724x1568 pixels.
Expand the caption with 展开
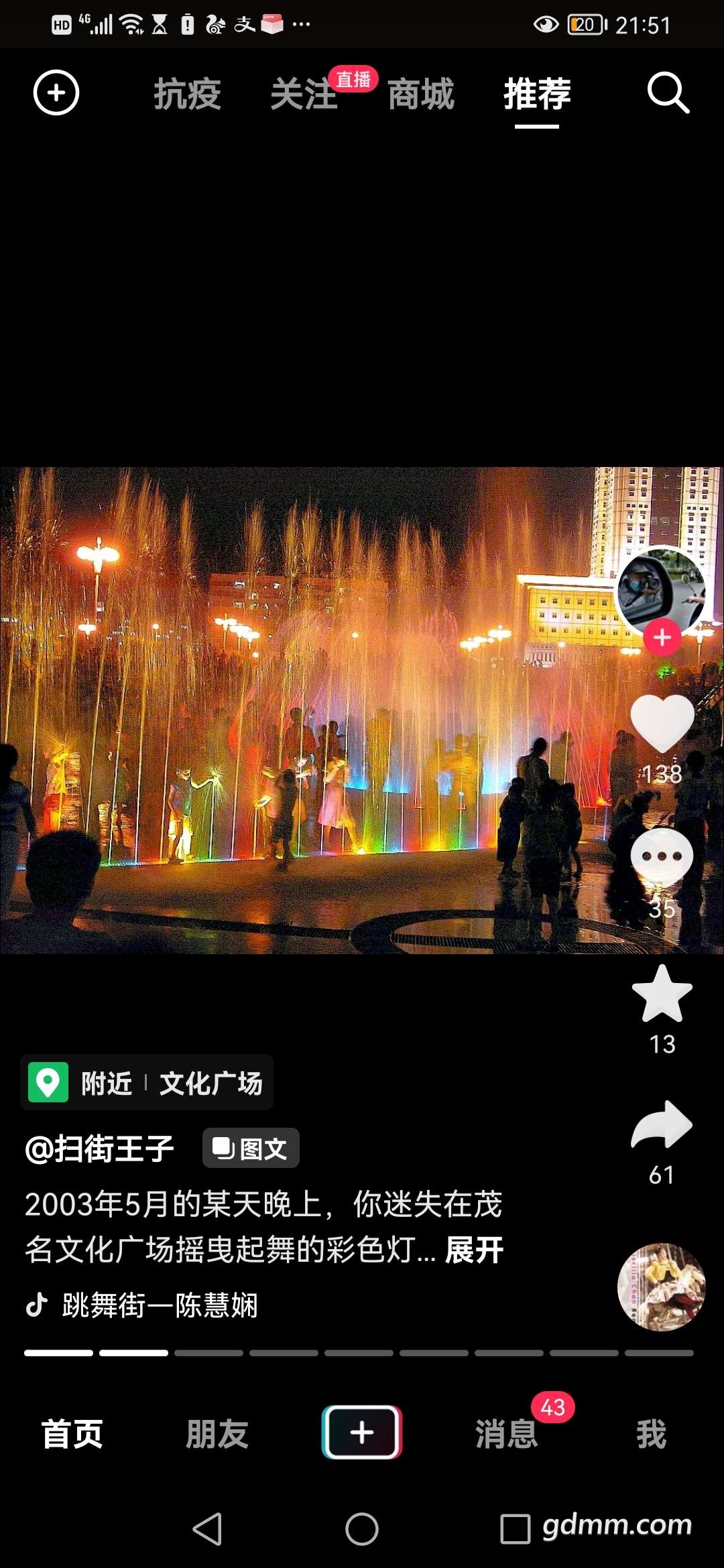pos(474,1250)
